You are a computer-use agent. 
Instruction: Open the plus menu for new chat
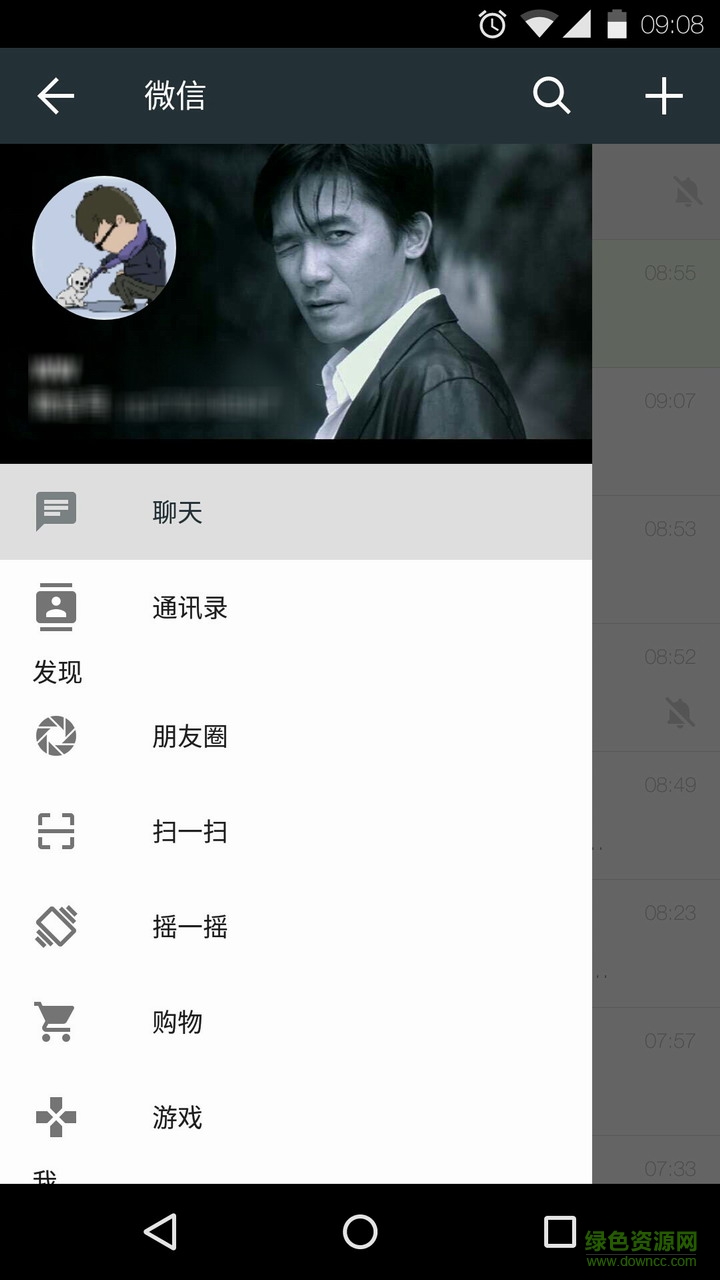(x=664, y=95)
